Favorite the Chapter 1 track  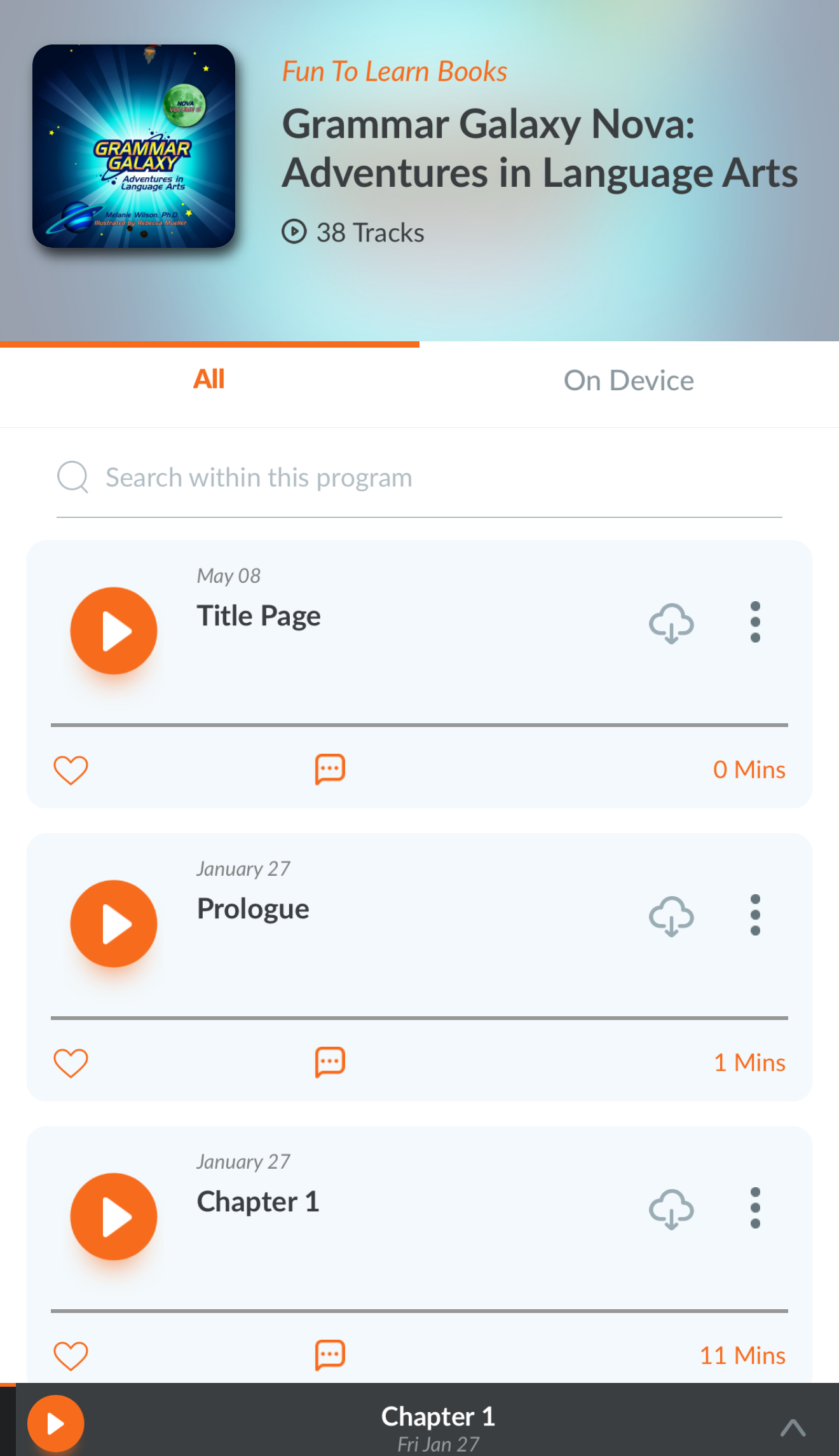[x=71, y=1356]
